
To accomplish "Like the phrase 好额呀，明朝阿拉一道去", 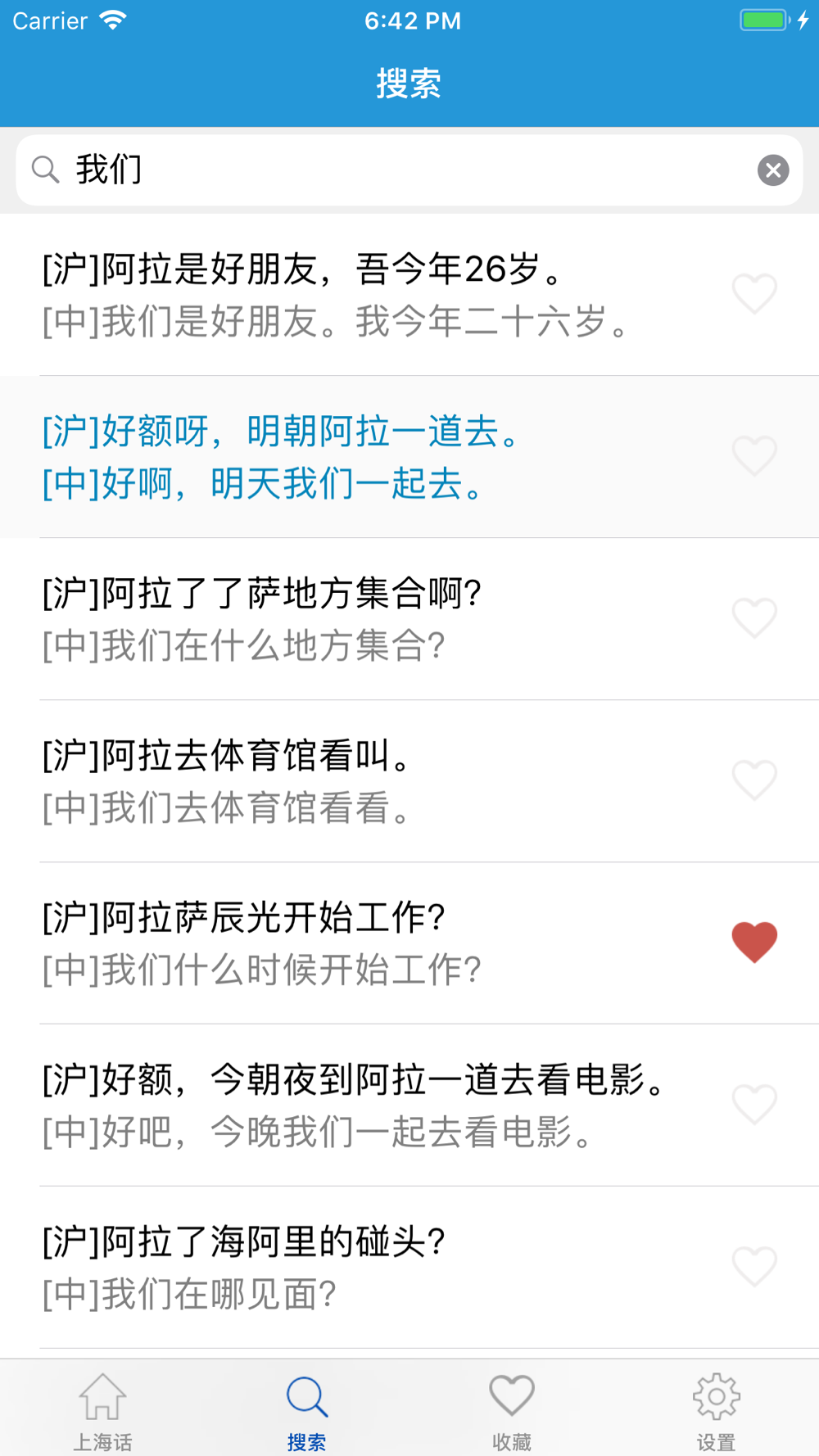I will (x=754, y=456).
